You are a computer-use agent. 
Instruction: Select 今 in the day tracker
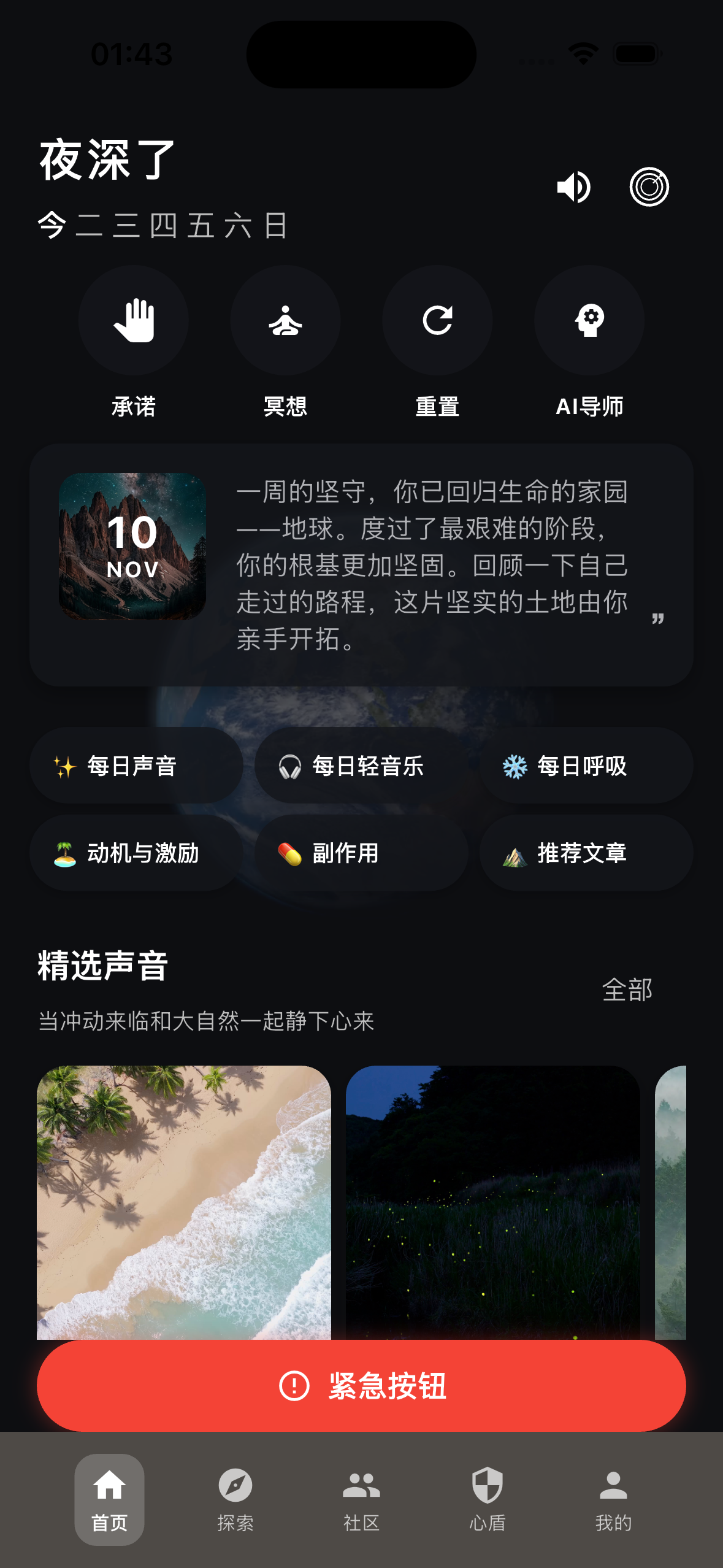[x=51, y=226]
